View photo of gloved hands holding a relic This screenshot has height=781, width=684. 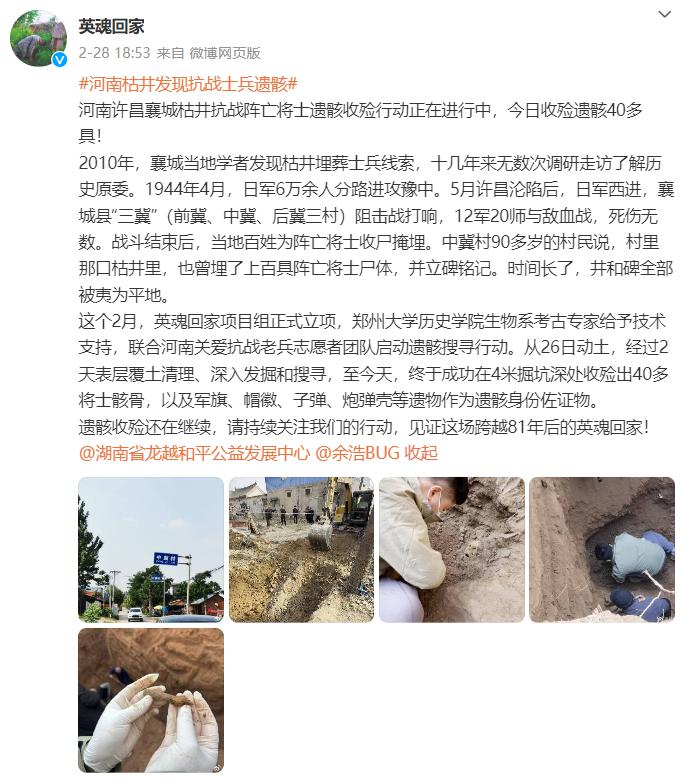pos(151,699)
